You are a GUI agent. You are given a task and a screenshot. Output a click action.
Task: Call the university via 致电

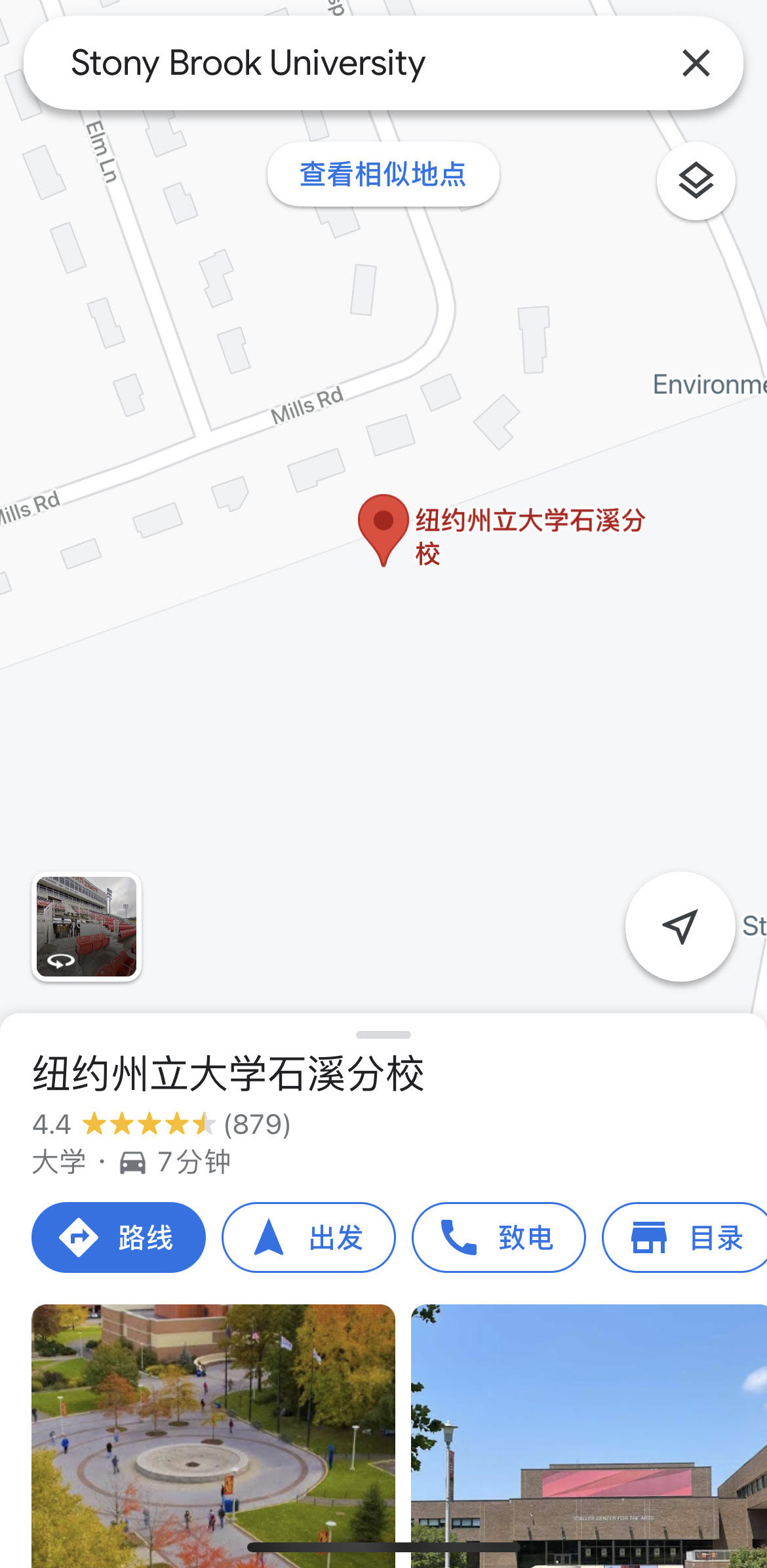tap(498, 1237)
